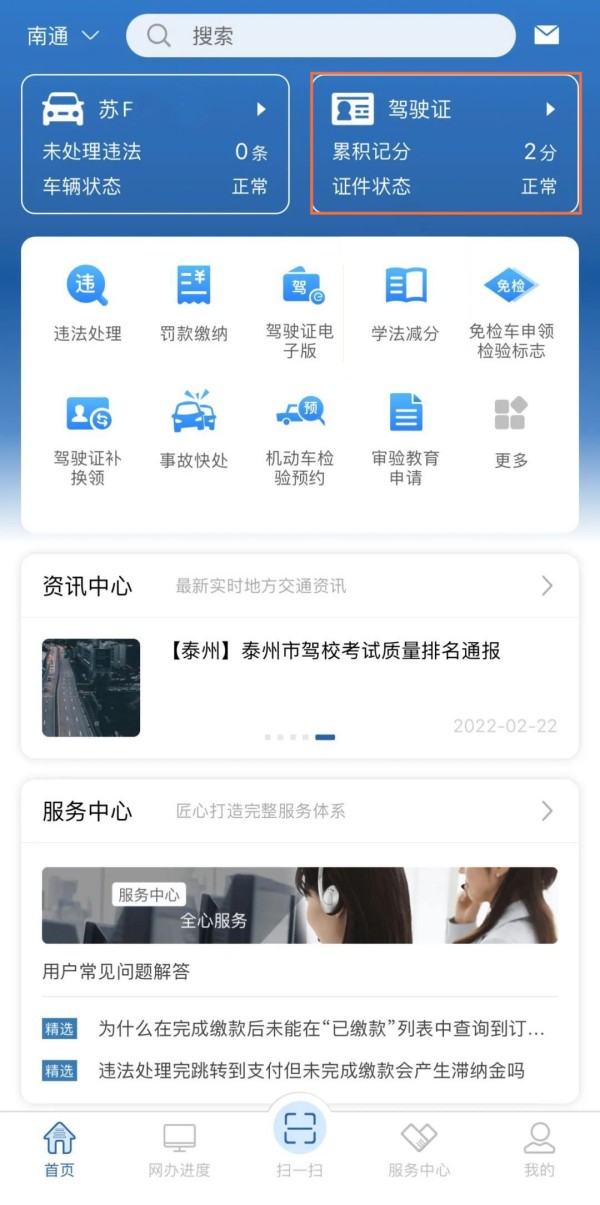Open 驾驶证电子版
The image size is (600, 1205).
pyautogui.click(x=300, y=308)
